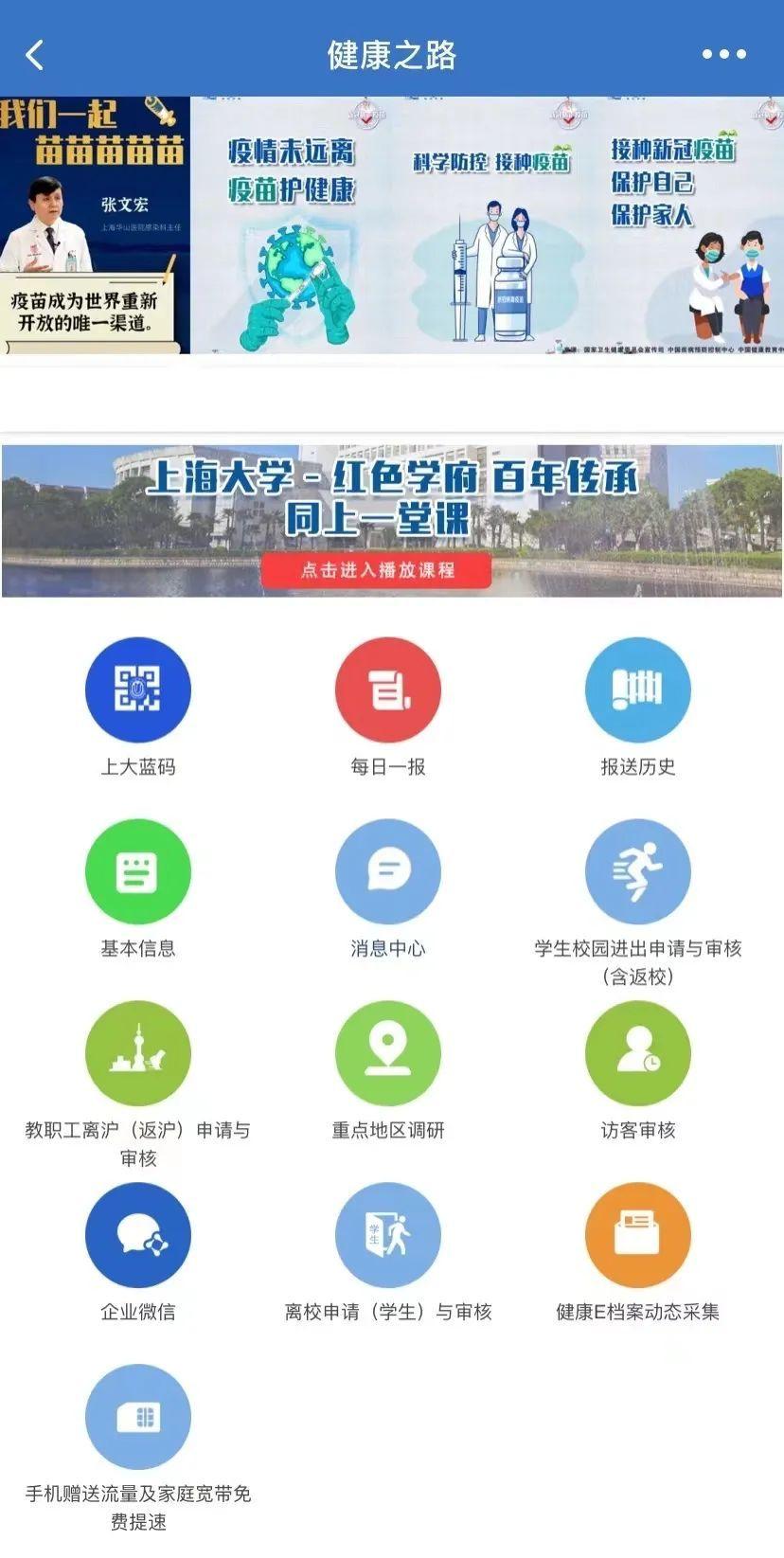Open 健康E档案动态采集 collection
Viewport: 784px width, 1558px height.
click(x=637, y=1235)
